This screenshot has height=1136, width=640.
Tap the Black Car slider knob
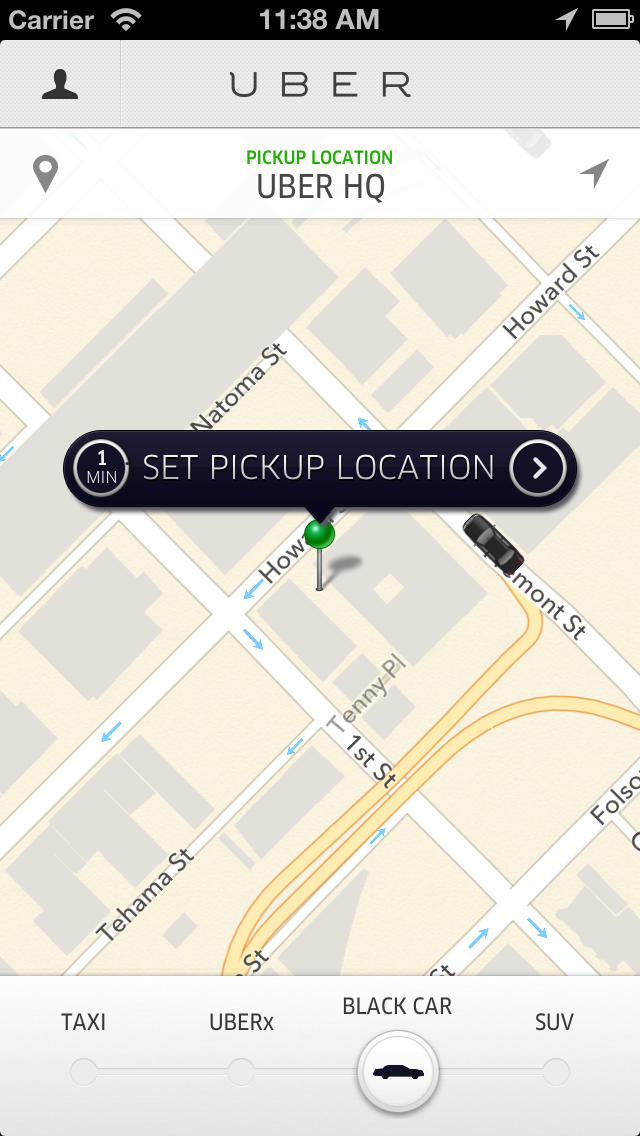click(x=398, y=1072)
